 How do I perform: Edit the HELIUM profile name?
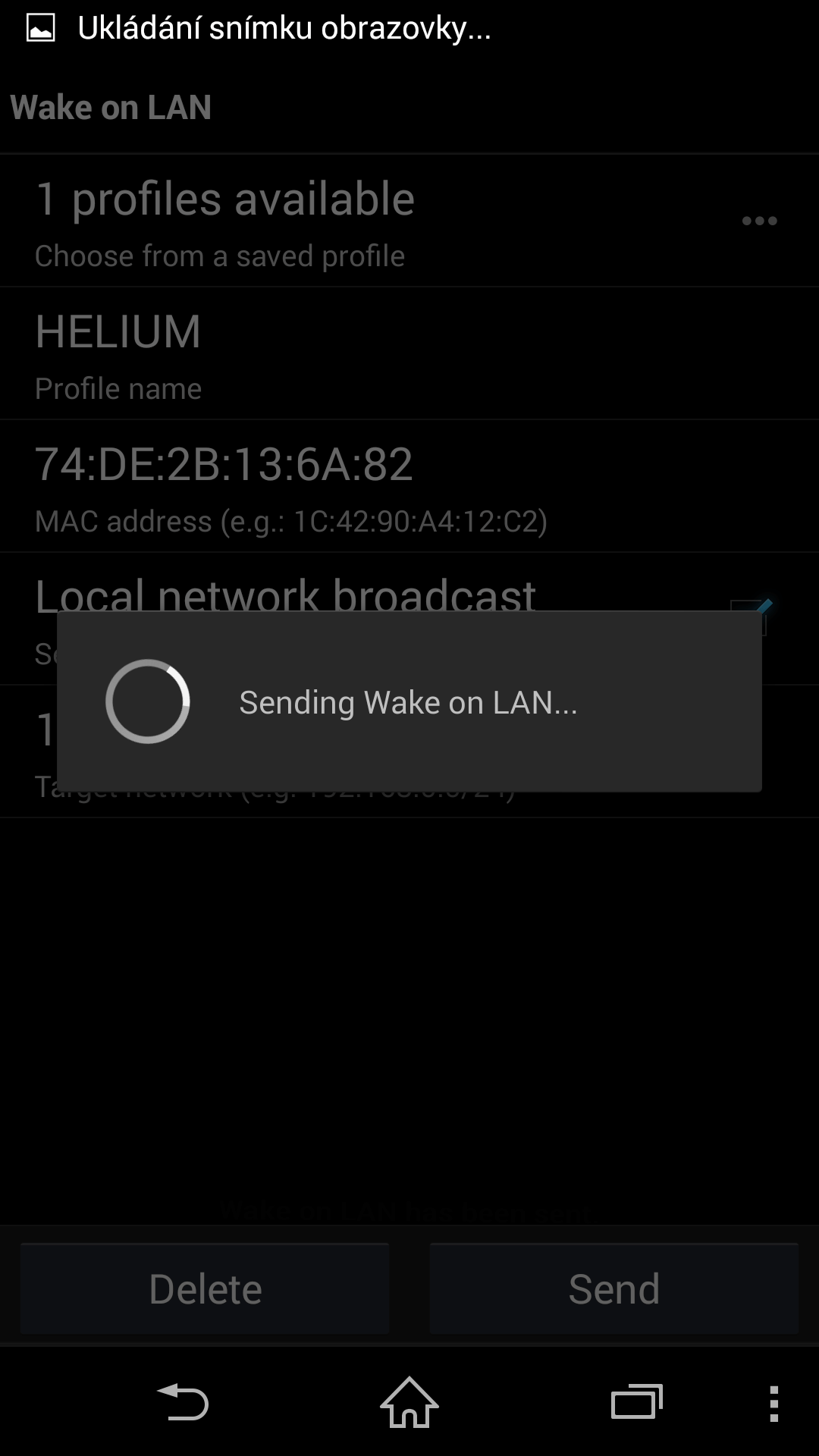click(x=409, y=353)
